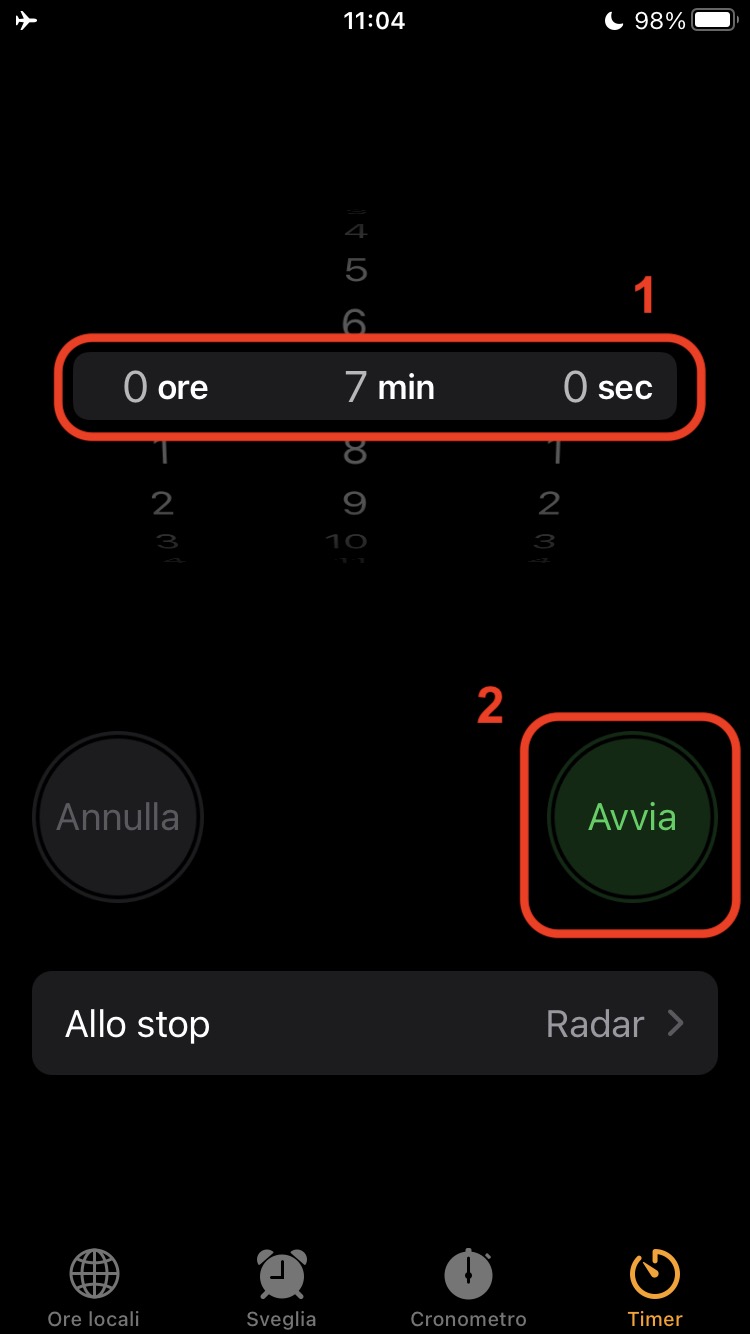Viewport: 750px width, 1334px height.
Task: Switch to the Ore locali tab
Action: click(94, 1288)
